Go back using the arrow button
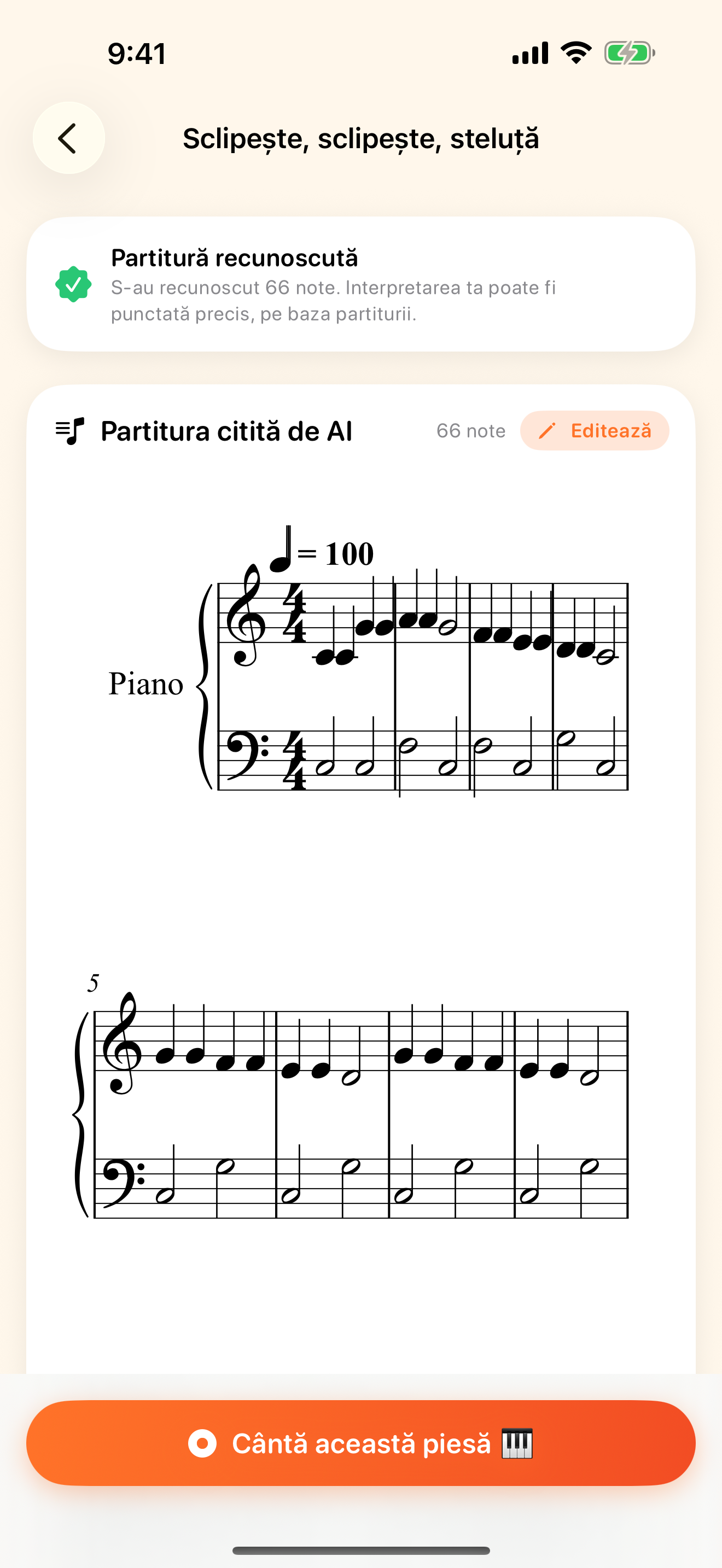The height and width of the screenshot is (1568, 722). pos(69,138)
